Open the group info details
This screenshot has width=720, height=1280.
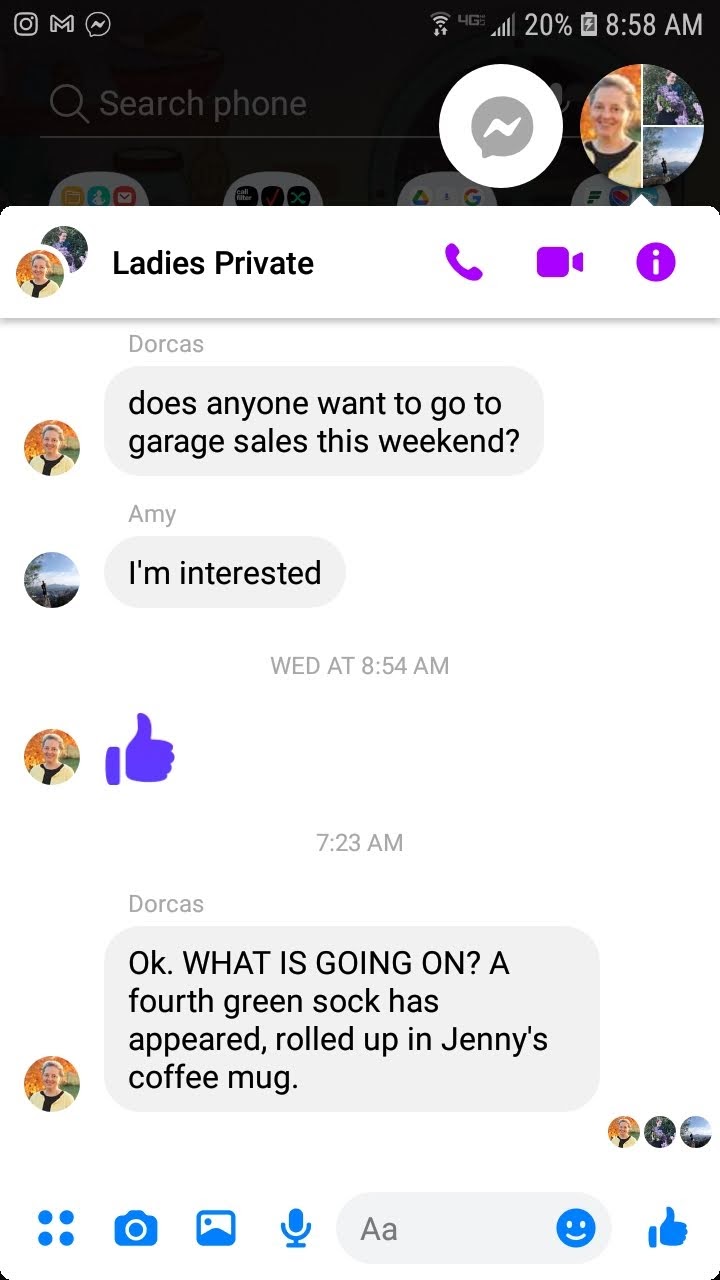(656, 263)
